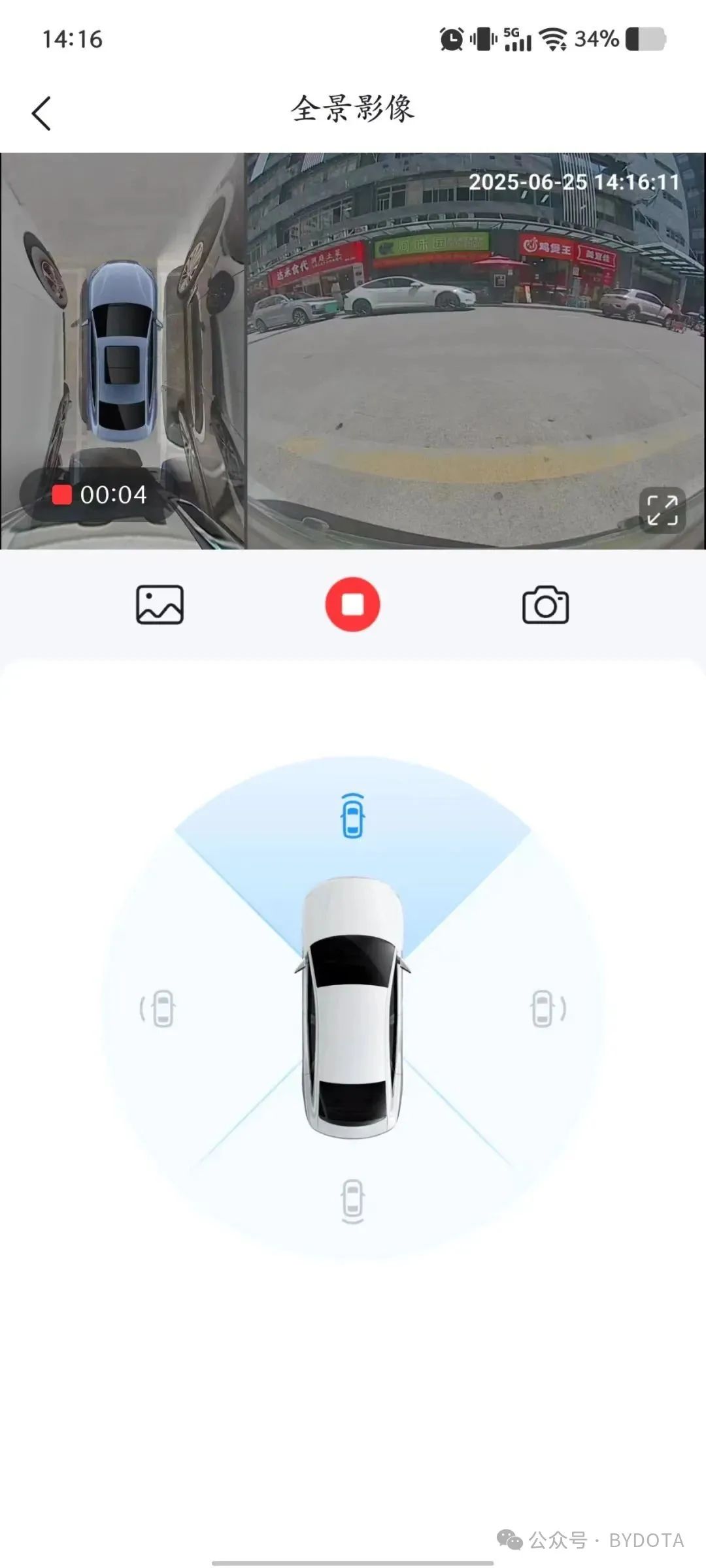
Task: Go back from the 全景影像 screen
Action: click(41, 114)
